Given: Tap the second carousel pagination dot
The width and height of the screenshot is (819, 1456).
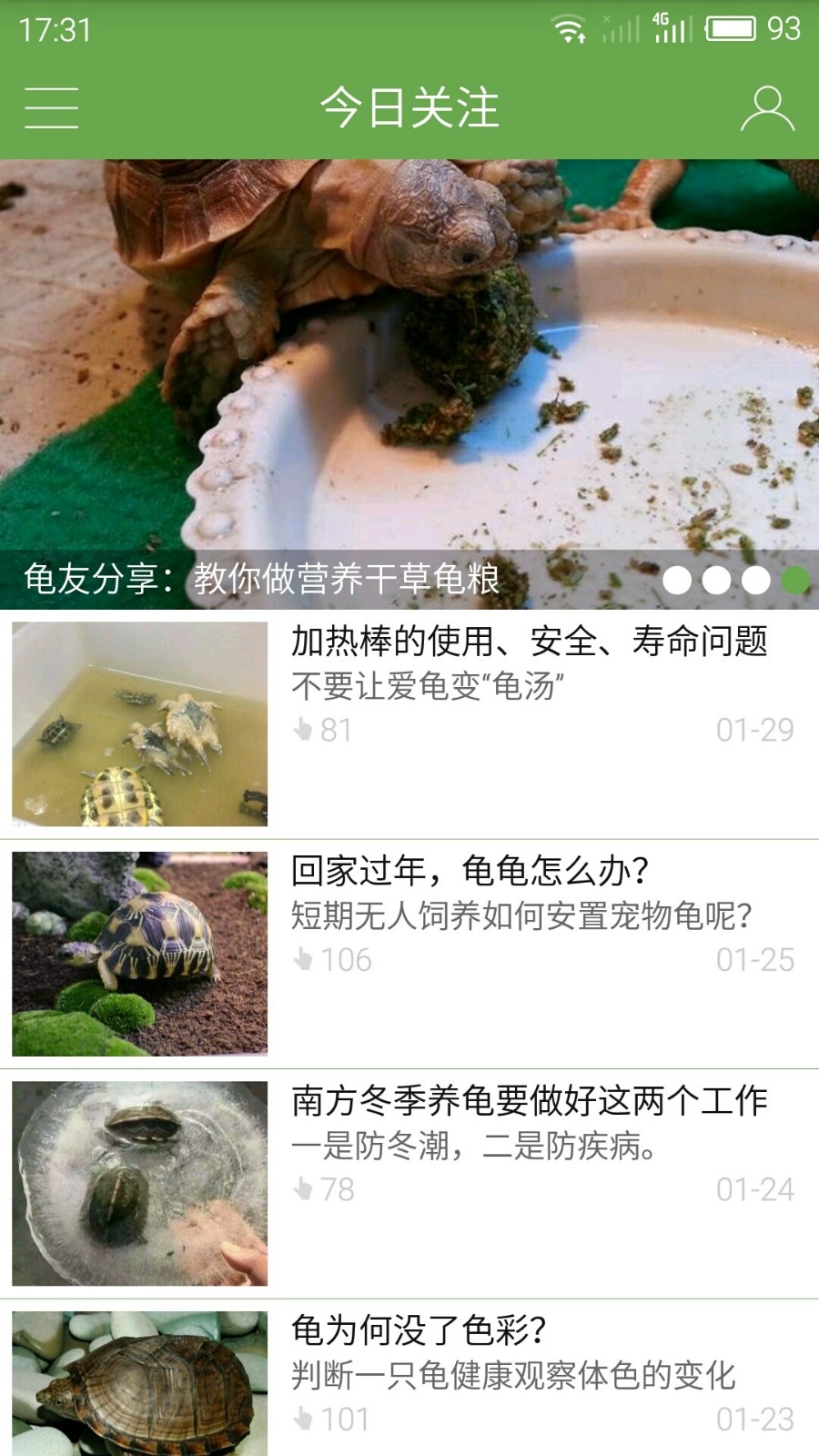Looking at the screenshot, I should (718, 579).
